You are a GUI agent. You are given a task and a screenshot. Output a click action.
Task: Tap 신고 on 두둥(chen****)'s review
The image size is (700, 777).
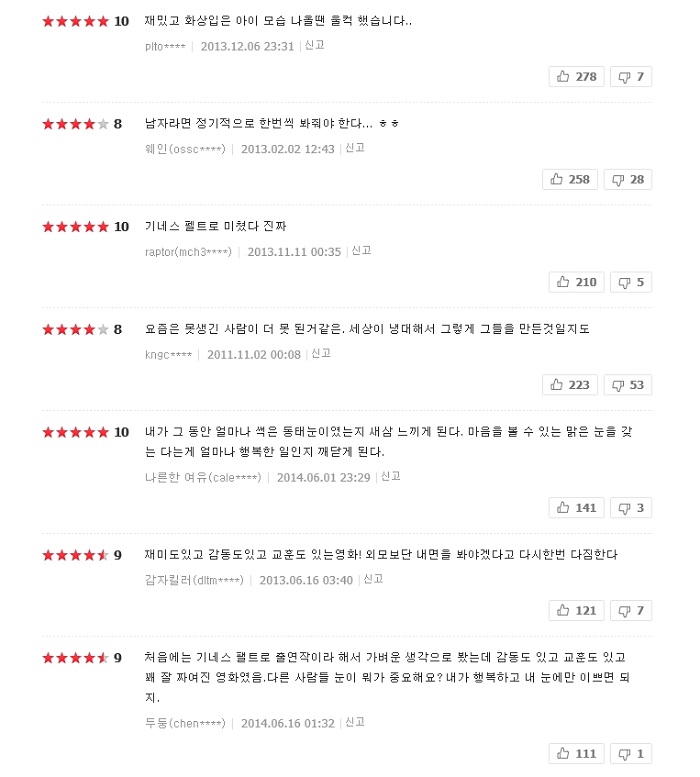pyautogui.click(x=355, y=722)
